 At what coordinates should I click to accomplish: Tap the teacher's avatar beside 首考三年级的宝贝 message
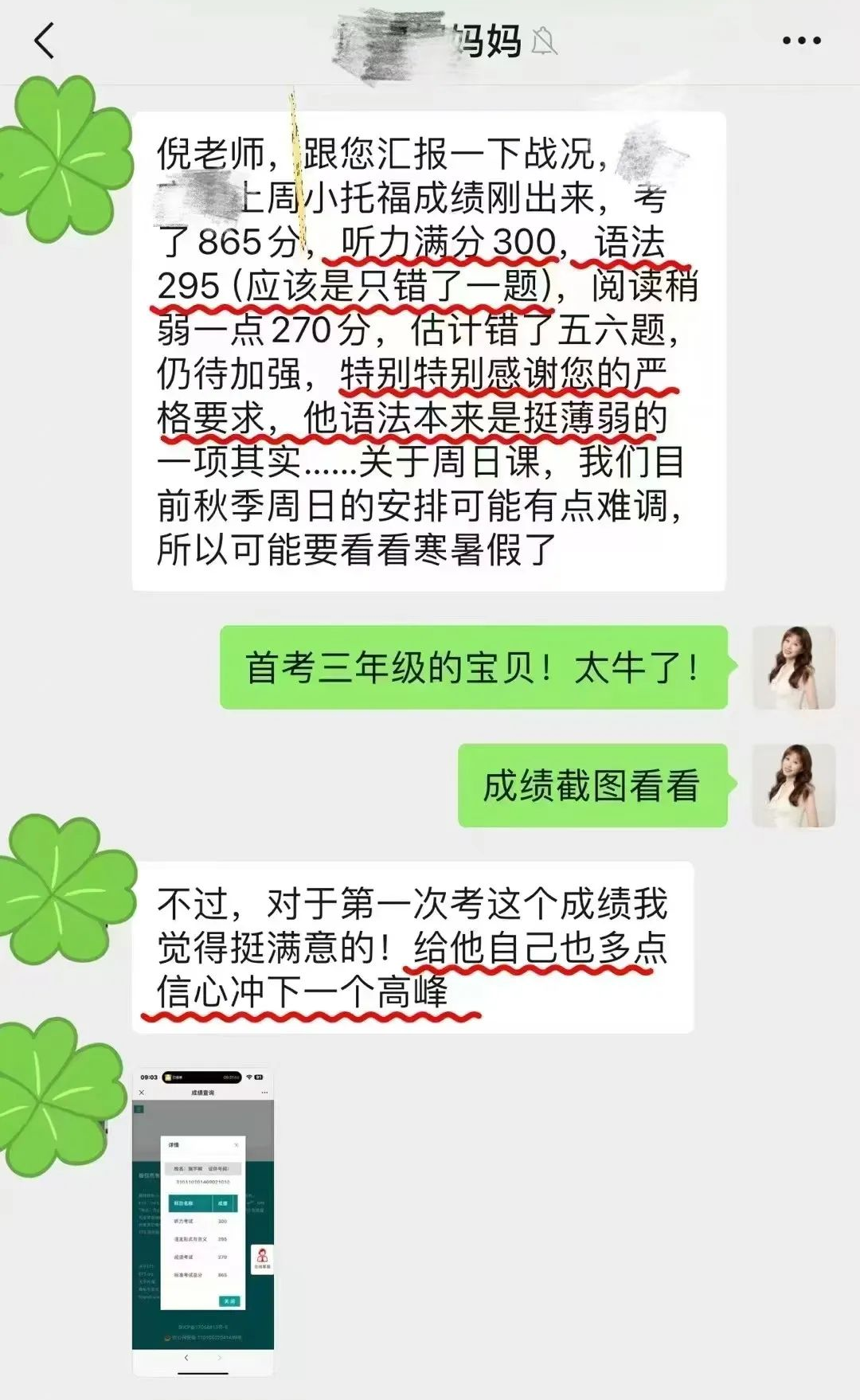pyautogui.click(x=793, y=667)
